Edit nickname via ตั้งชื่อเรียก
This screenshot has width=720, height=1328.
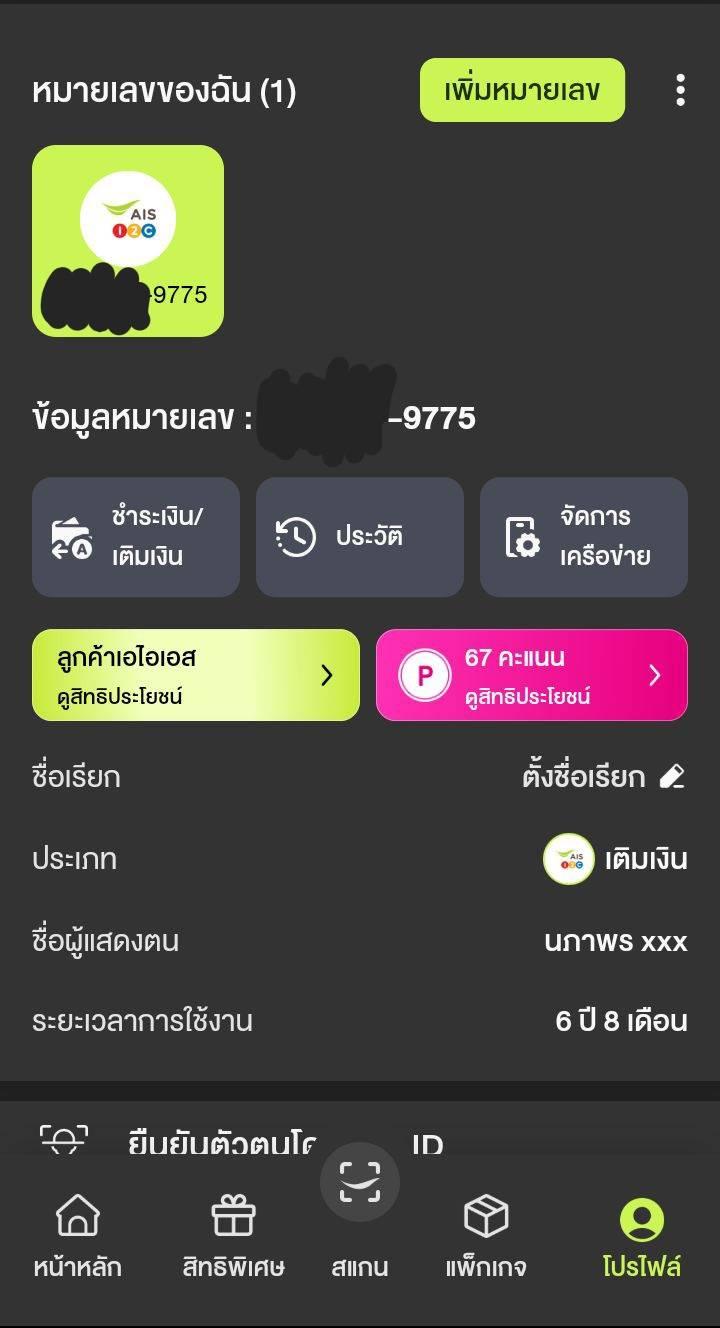pos(604,777)
